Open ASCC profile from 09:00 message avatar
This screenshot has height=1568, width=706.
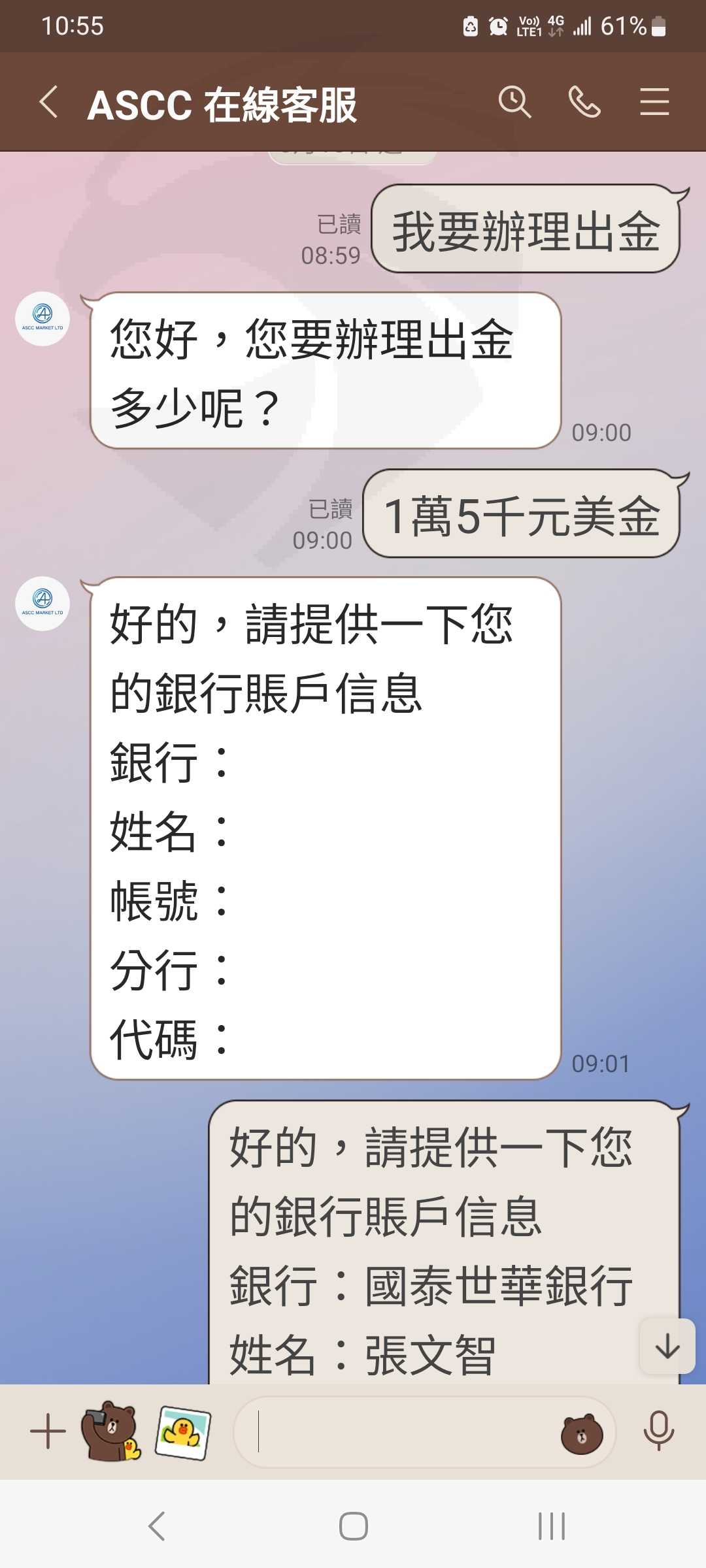[42, 319]
